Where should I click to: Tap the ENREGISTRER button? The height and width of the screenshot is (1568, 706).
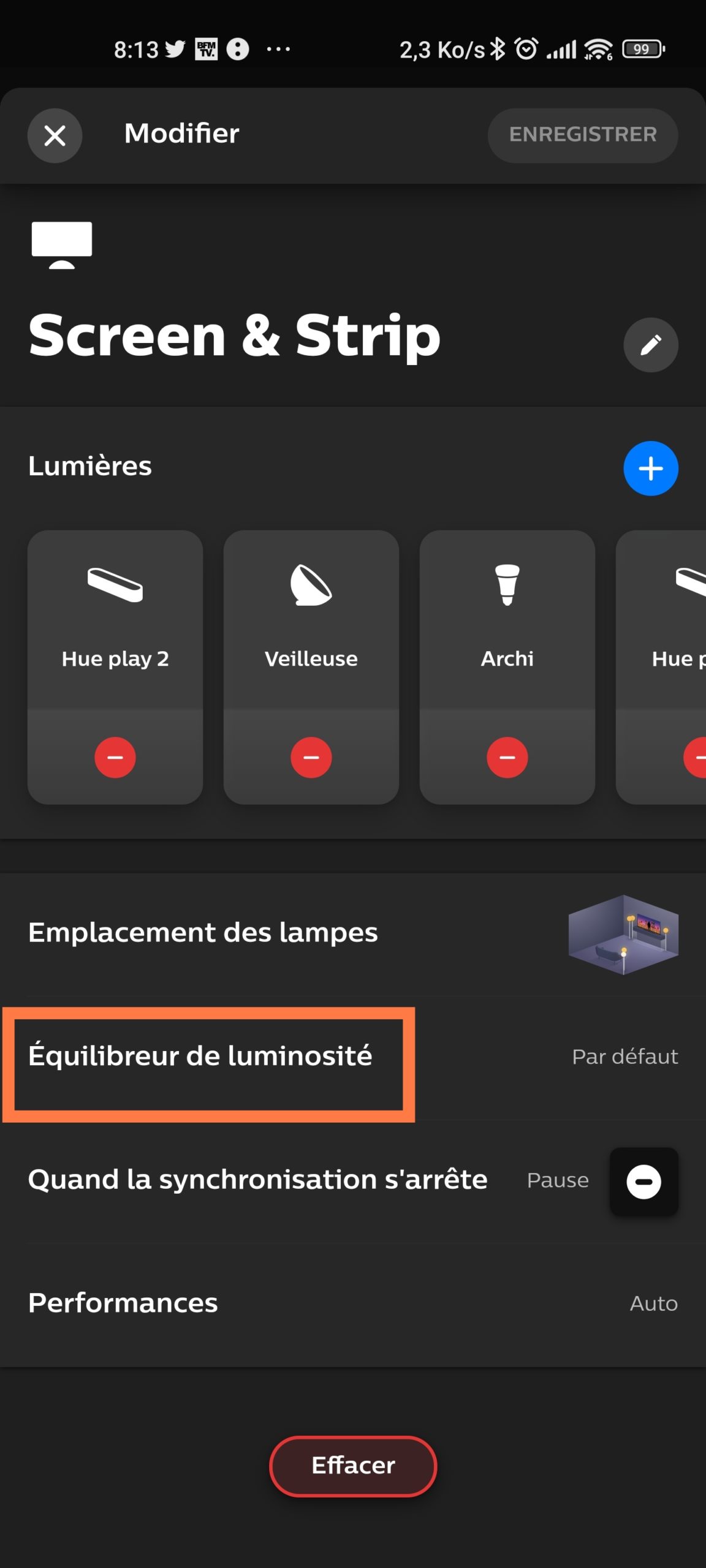coord(582,135)
